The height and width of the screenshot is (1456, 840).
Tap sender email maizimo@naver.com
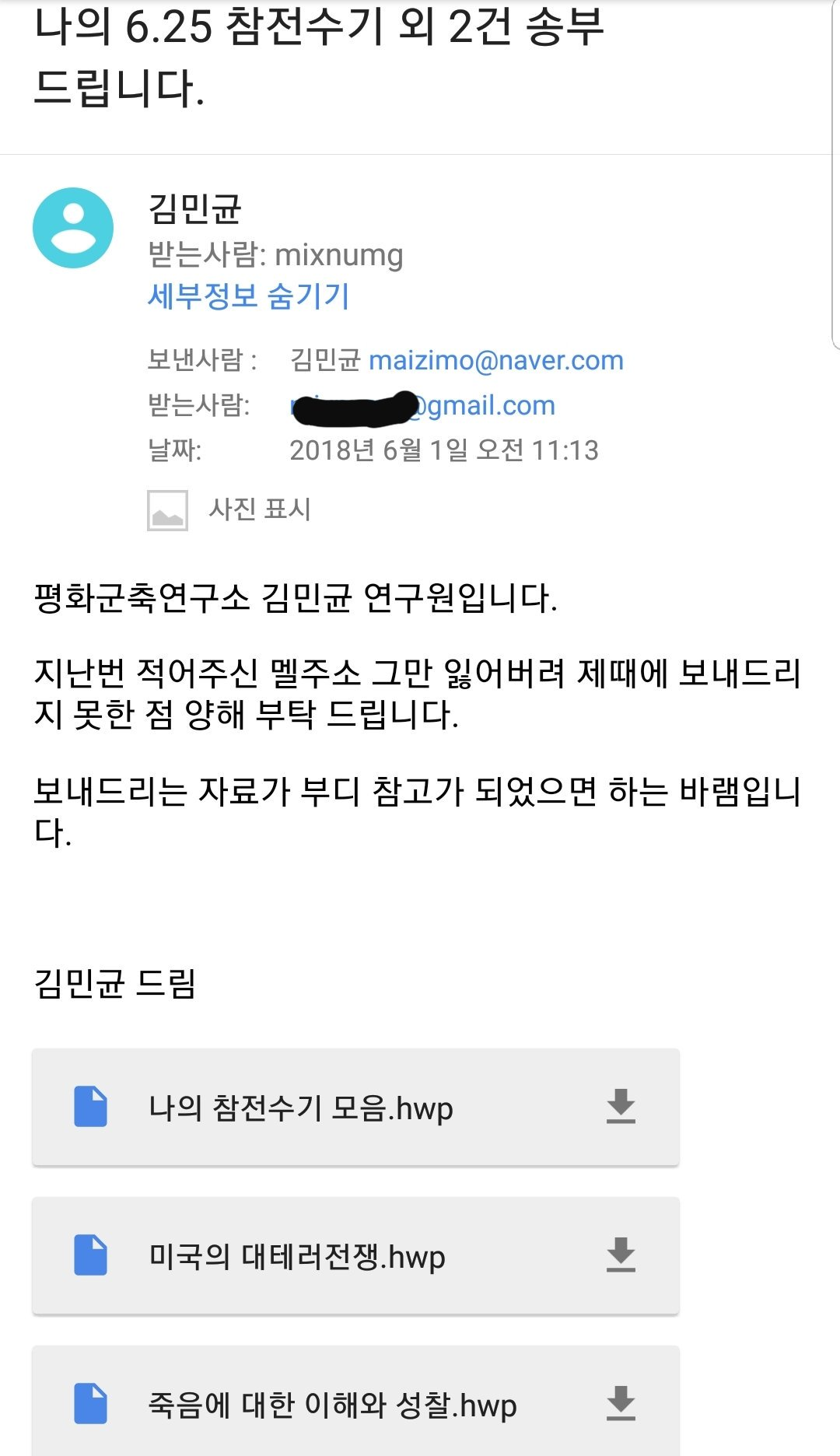(x=495, y=361)
